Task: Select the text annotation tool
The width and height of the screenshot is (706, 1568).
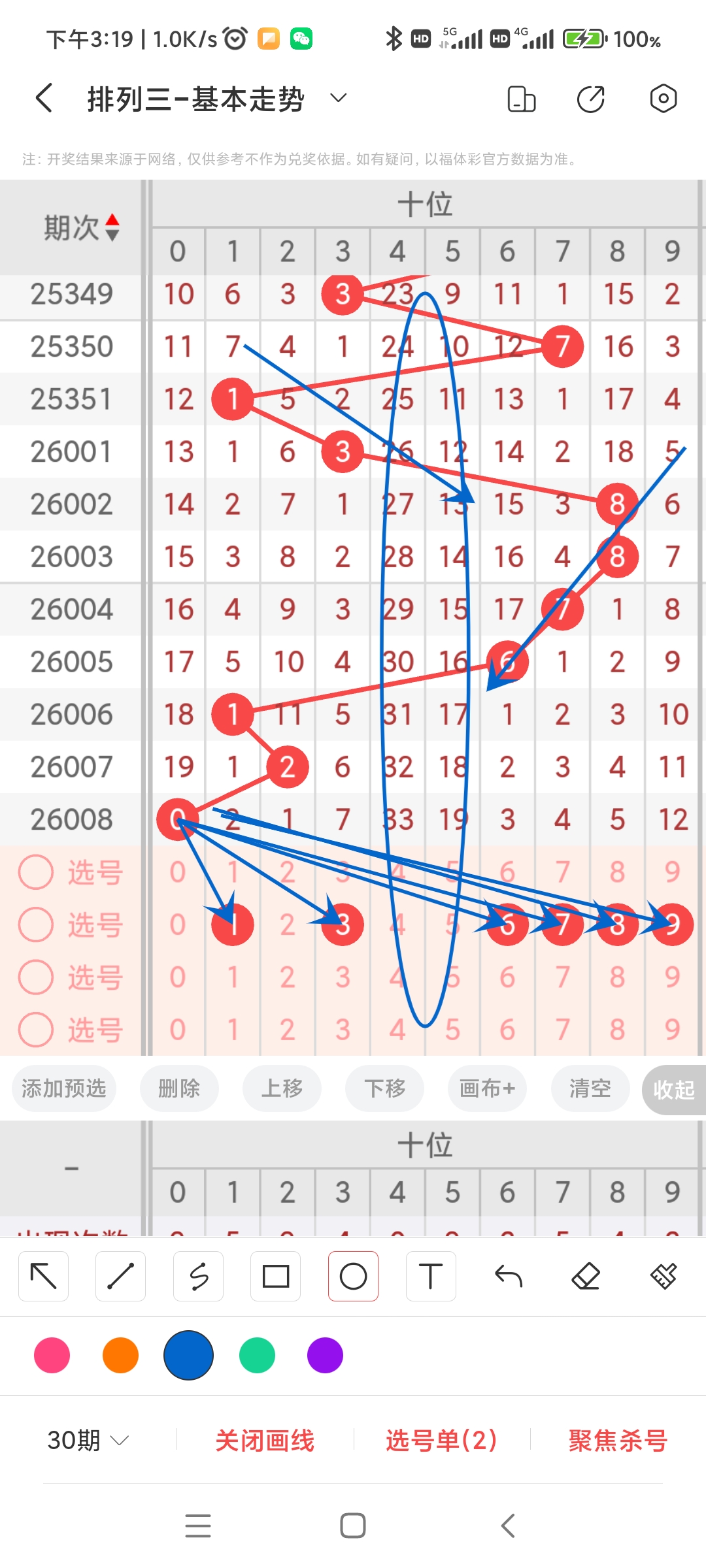Action: coord(431,1275)
